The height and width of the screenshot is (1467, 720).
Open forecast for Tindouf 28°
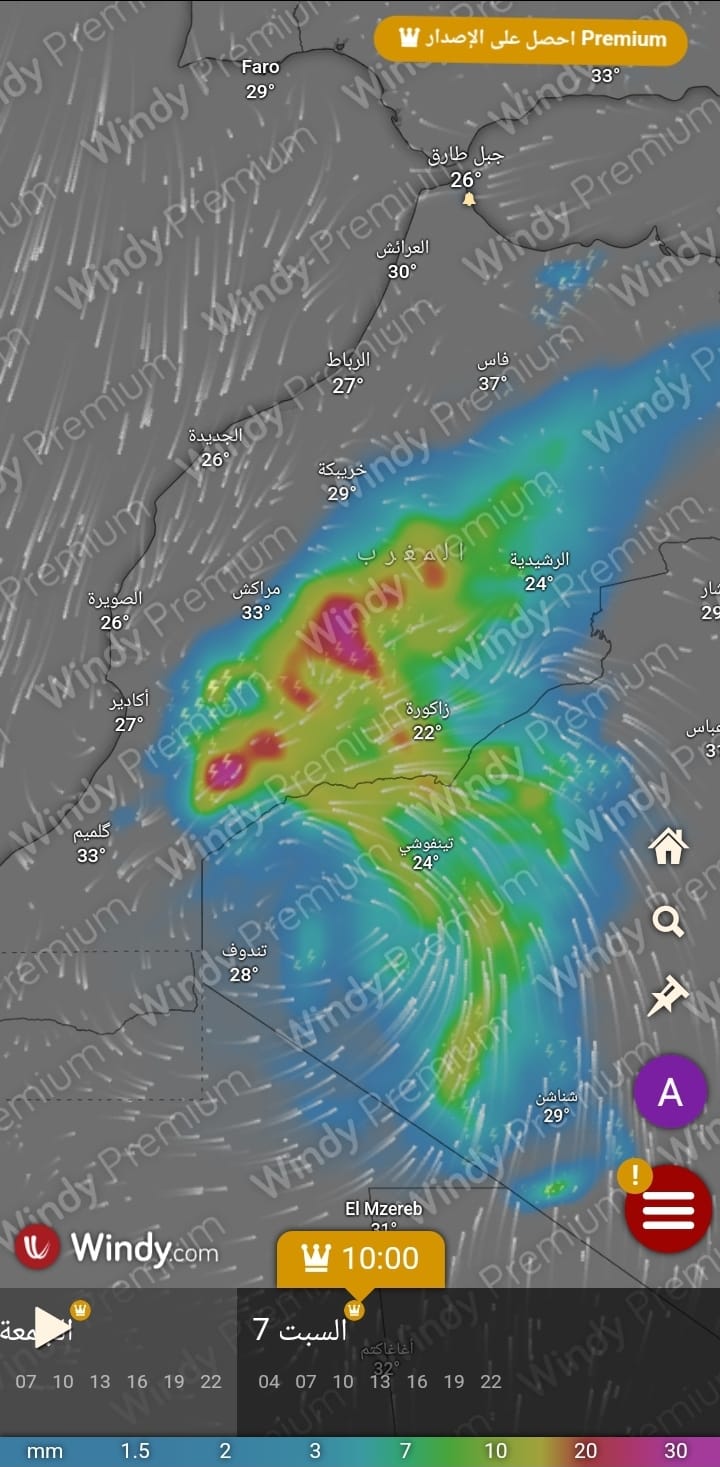(243, 962)
